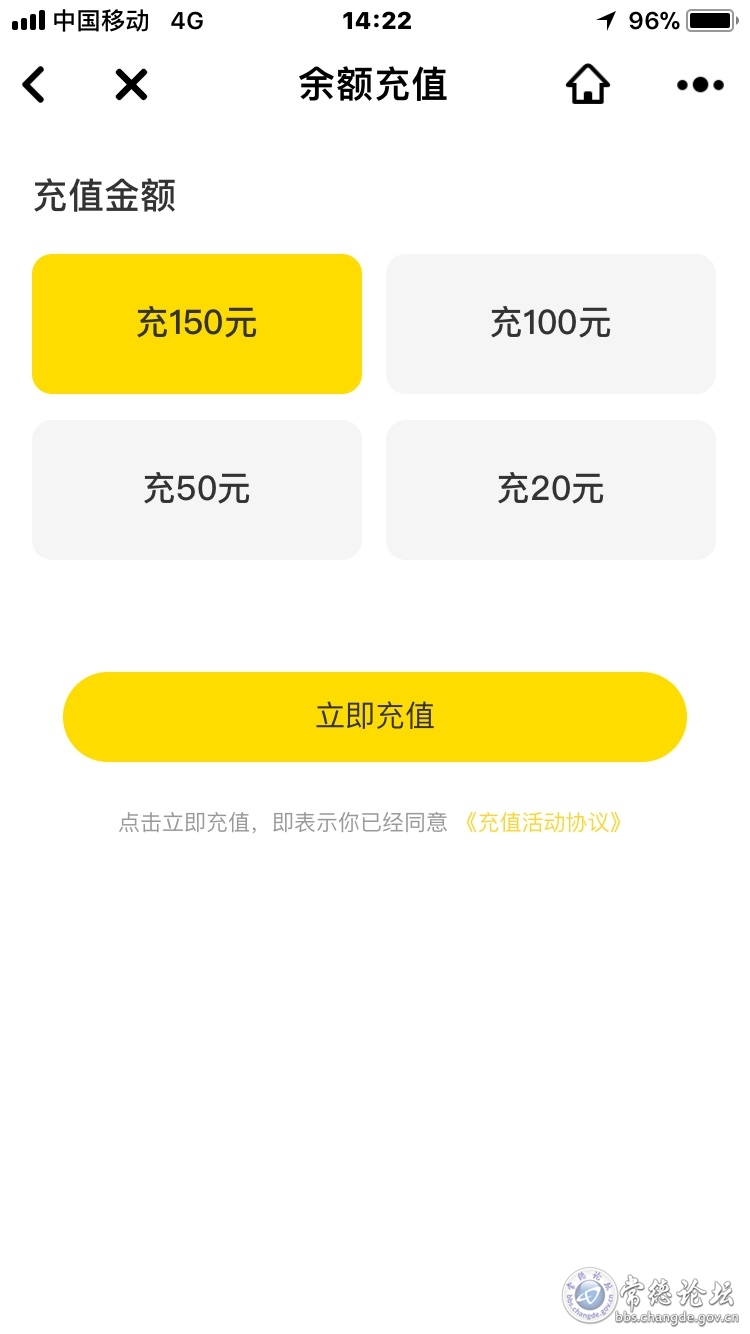This screenshot has width=750, height=1334.
Task: Go back with the left arrow
Action: point(34,85)
